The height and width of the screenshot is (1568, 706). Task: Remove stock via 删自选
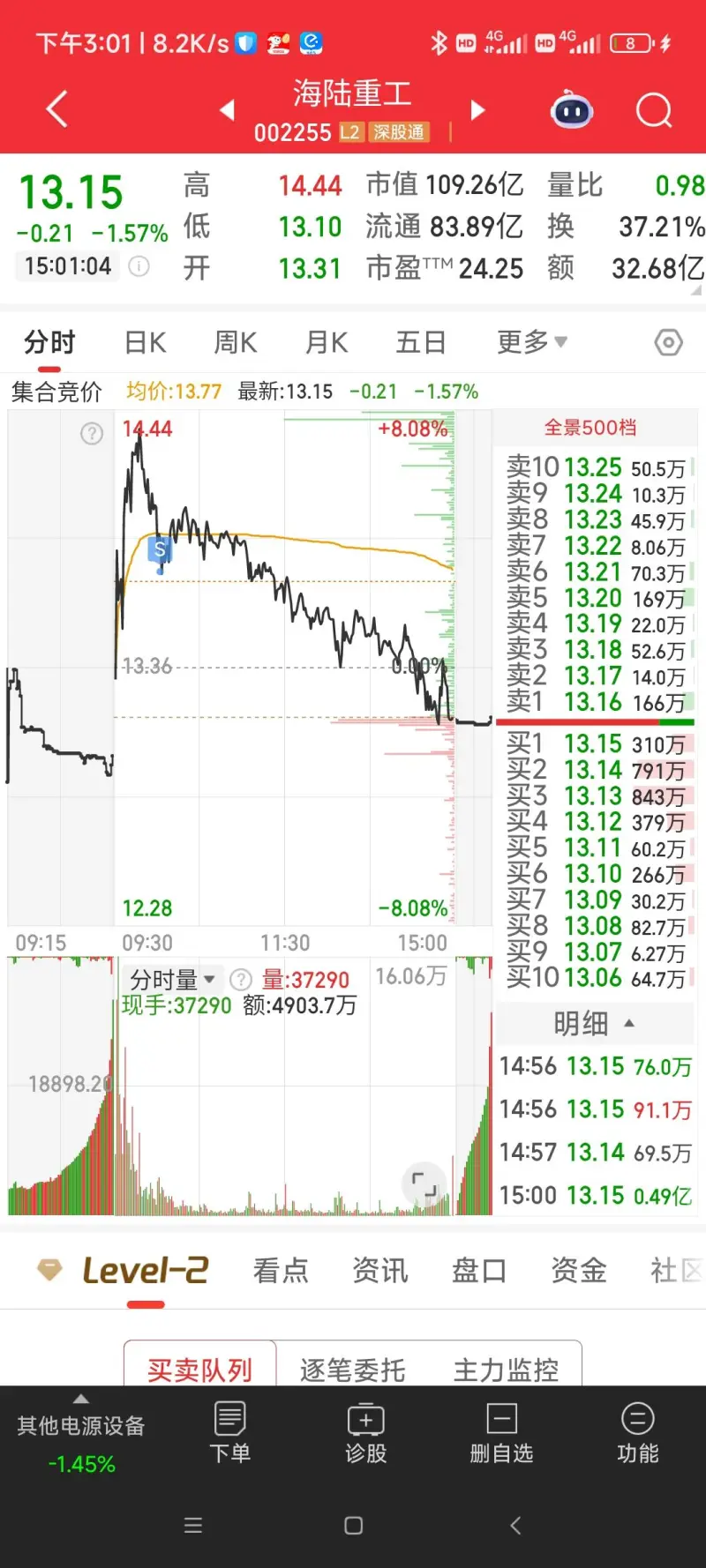(501, 1432)
